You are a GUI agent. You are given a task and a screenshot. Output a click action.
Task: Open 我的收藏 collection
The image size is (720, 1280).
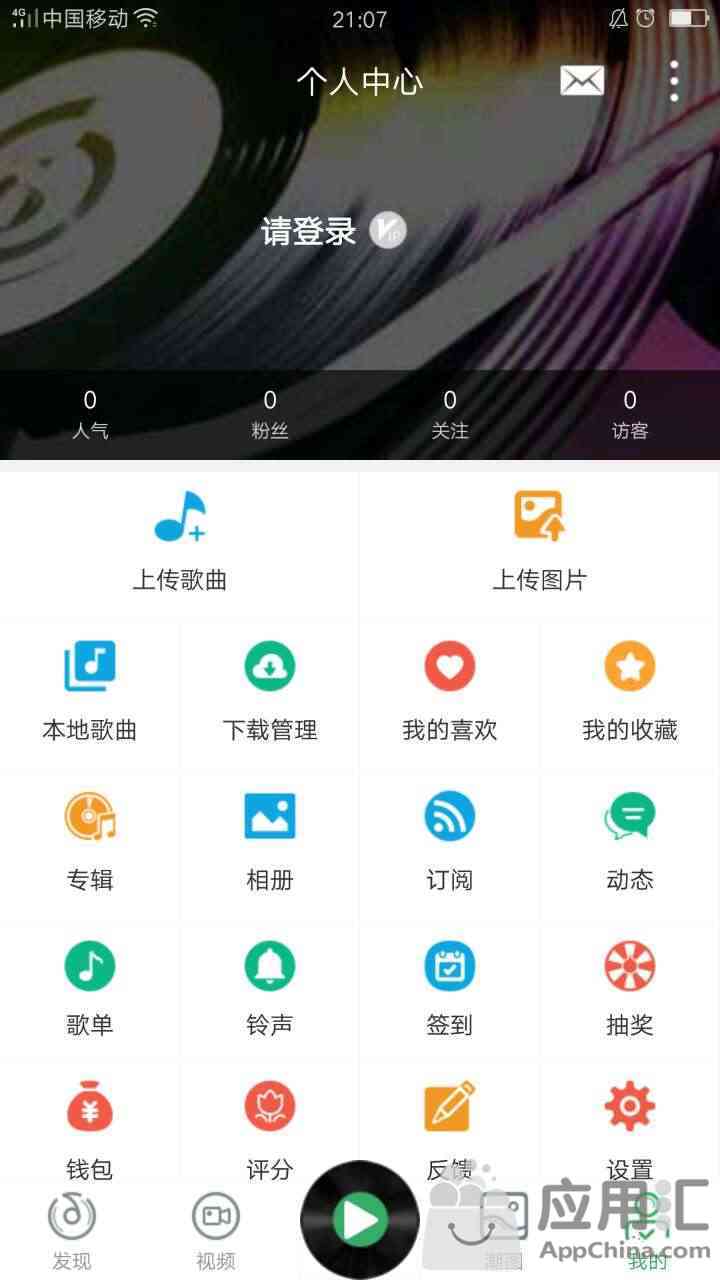coord(630,691)
